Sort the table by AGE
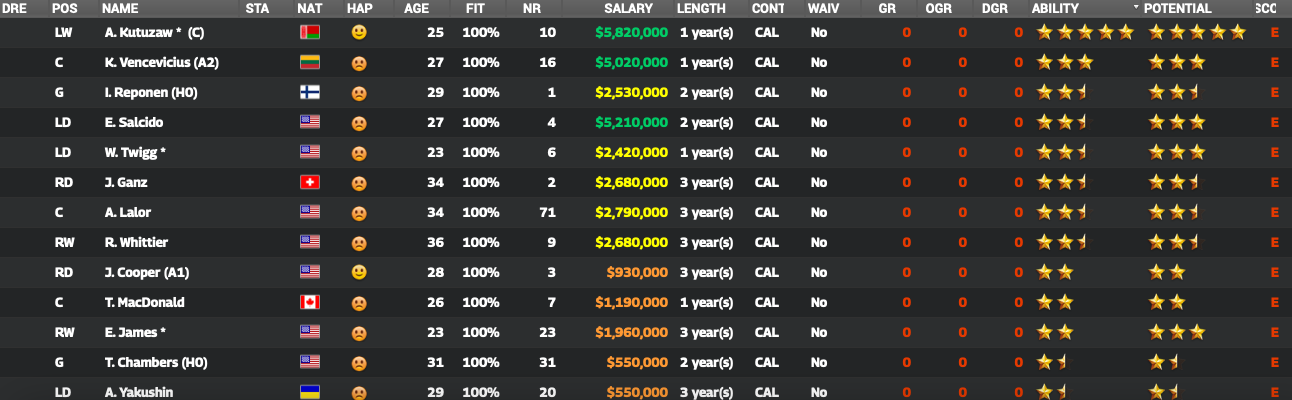 tap(417, 8)
